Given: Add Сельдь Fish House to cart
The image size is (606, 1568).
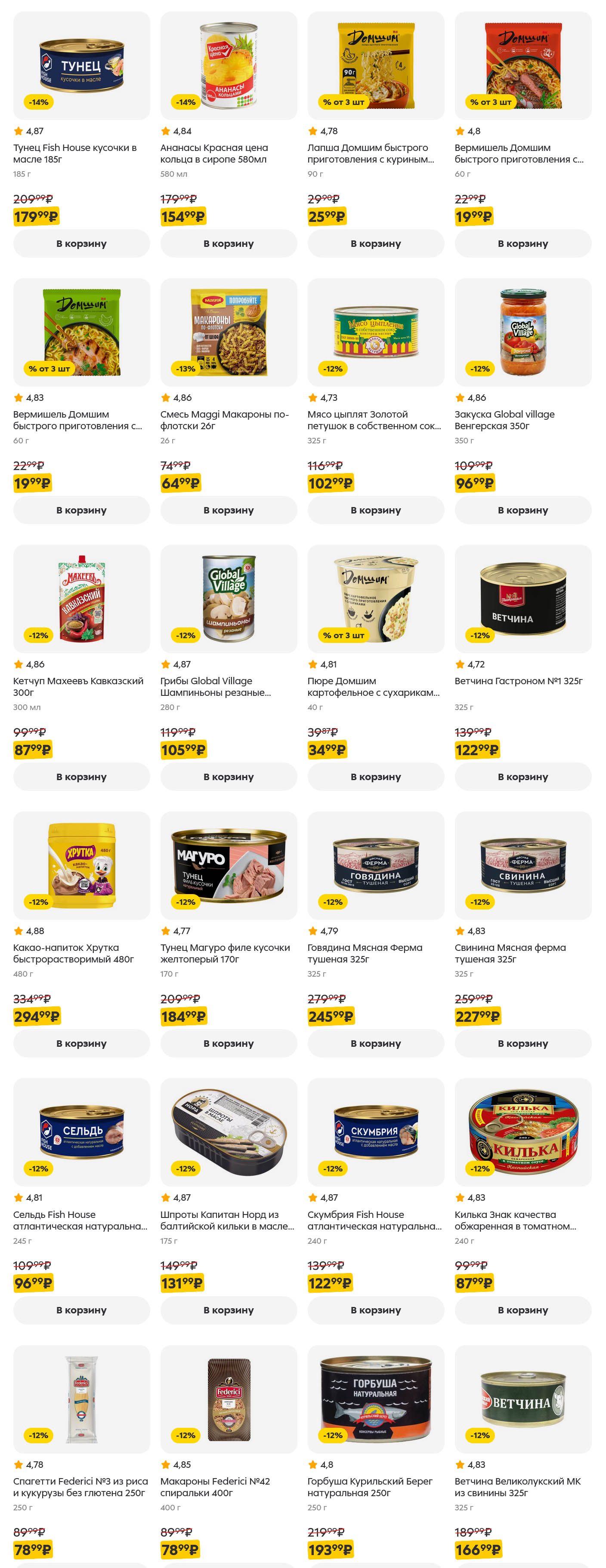Looking at the screenshot, I should tap(81, 1310).
